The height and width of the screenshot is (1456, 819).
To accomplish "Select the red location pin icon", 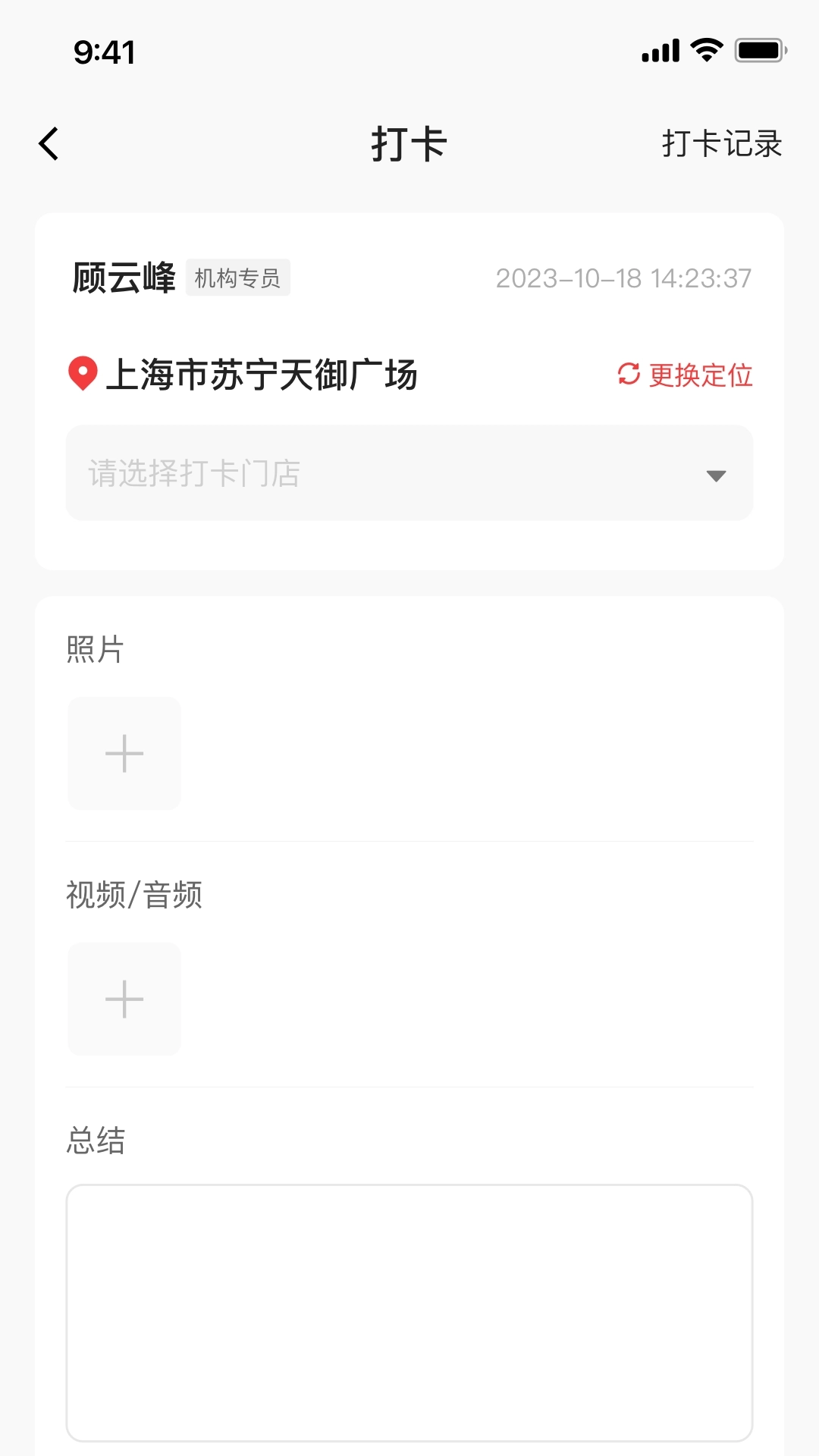I will [x=82, y=372].
